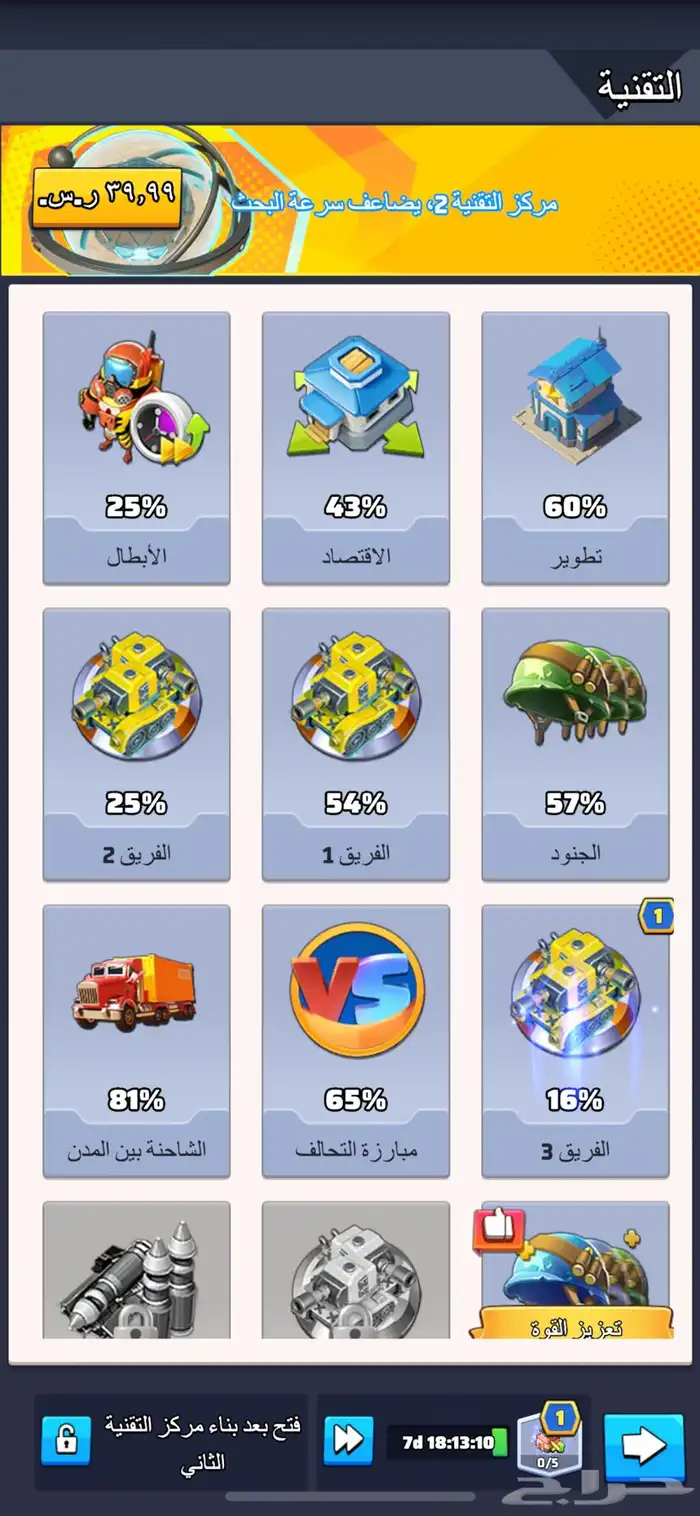
Task: Open the الشاحنة بين المدن card
Action: pos(137,1041)
